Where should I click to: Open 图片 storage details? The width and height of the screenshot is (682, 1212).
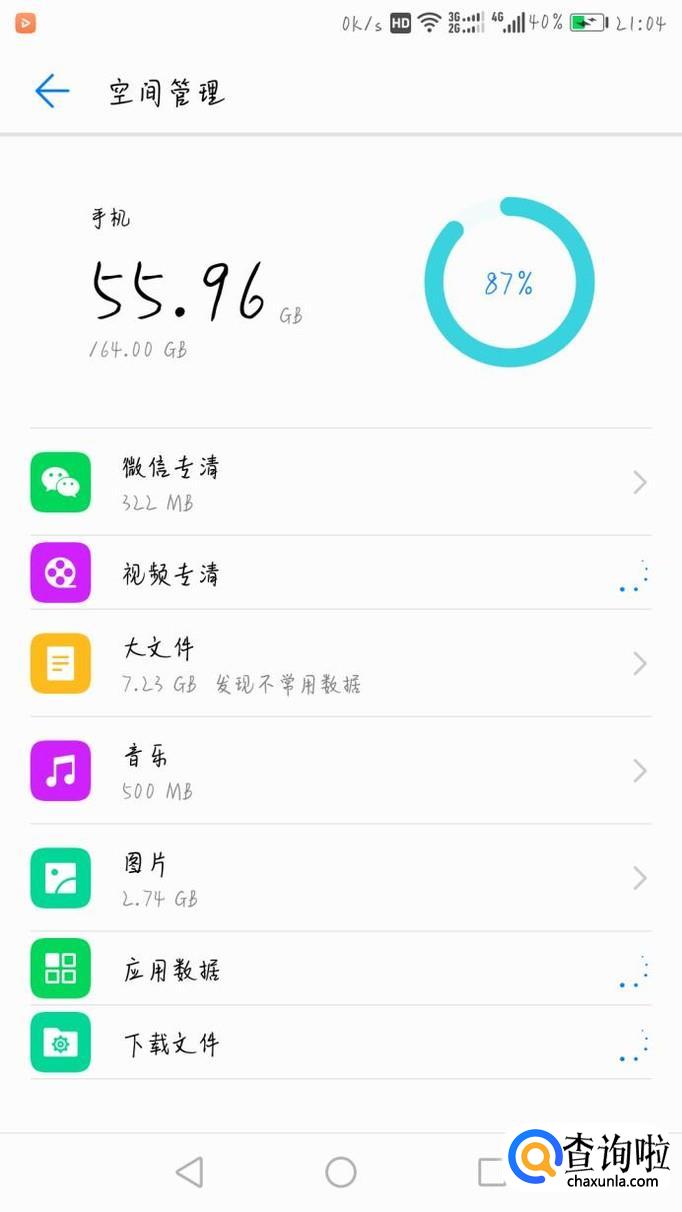pos(340,878)
